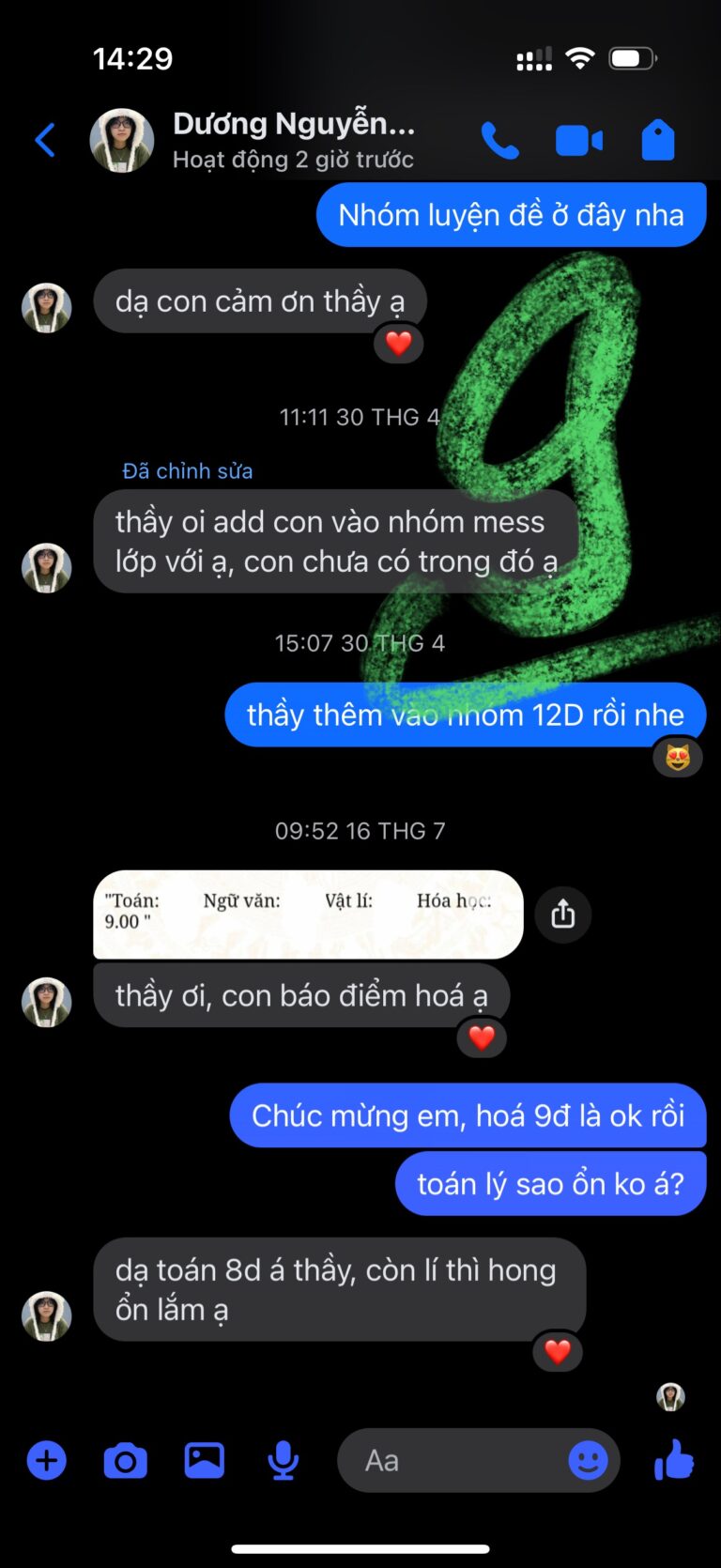Open the exam score image with Toán 9.00

tap(308, 914)
